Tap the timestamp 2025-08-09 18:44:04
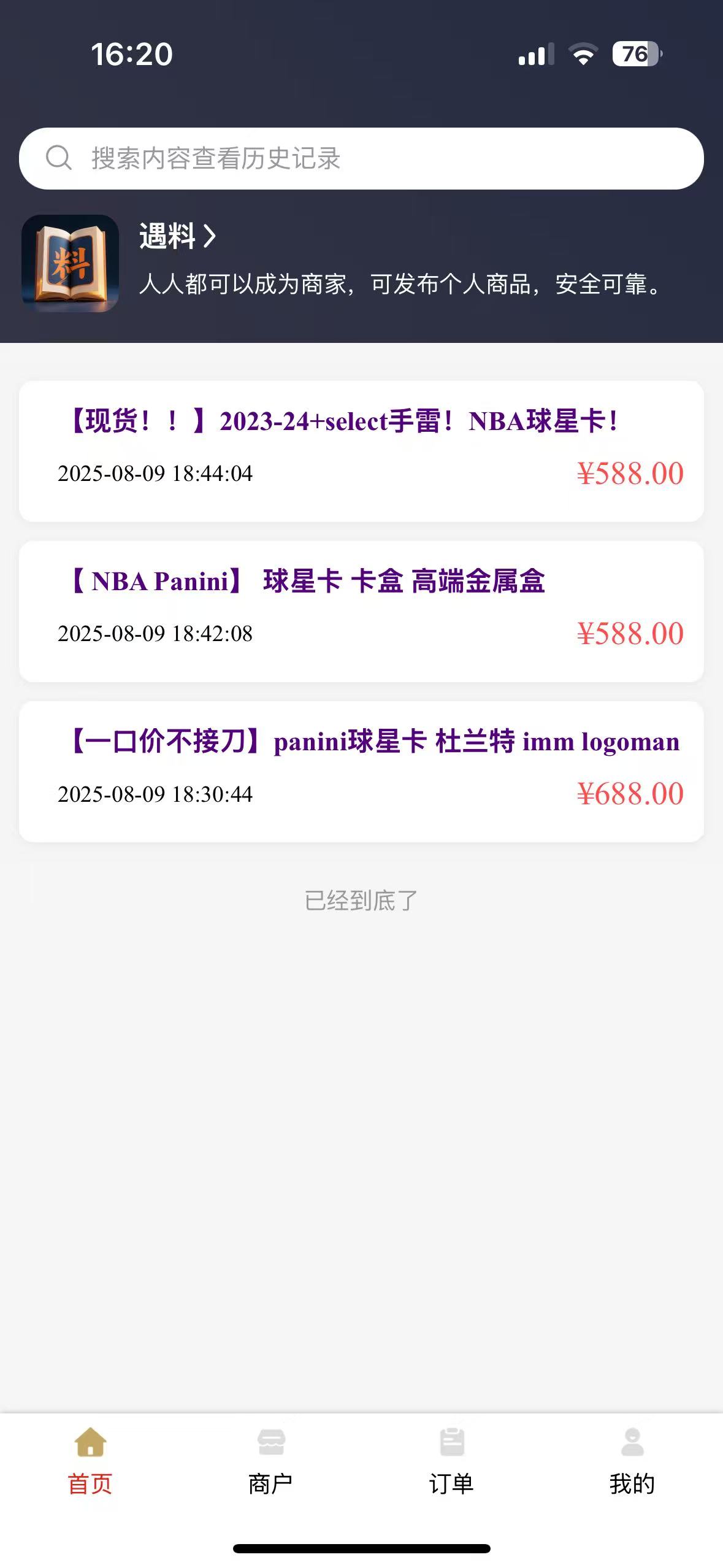Viewport: 723px width, 1568px height. click(x=155, y=474)
